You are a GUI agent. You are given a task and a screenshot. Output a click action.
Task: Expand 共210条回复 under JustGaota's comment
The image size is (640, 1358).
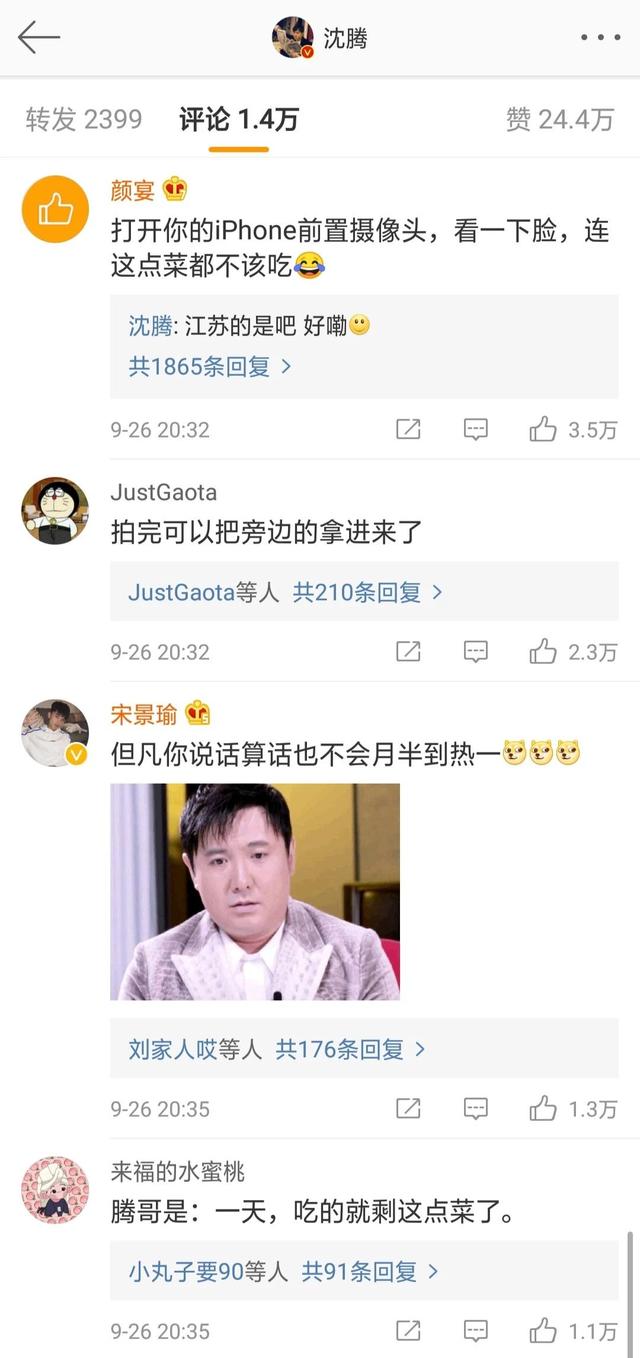click(x=367, y=592)
